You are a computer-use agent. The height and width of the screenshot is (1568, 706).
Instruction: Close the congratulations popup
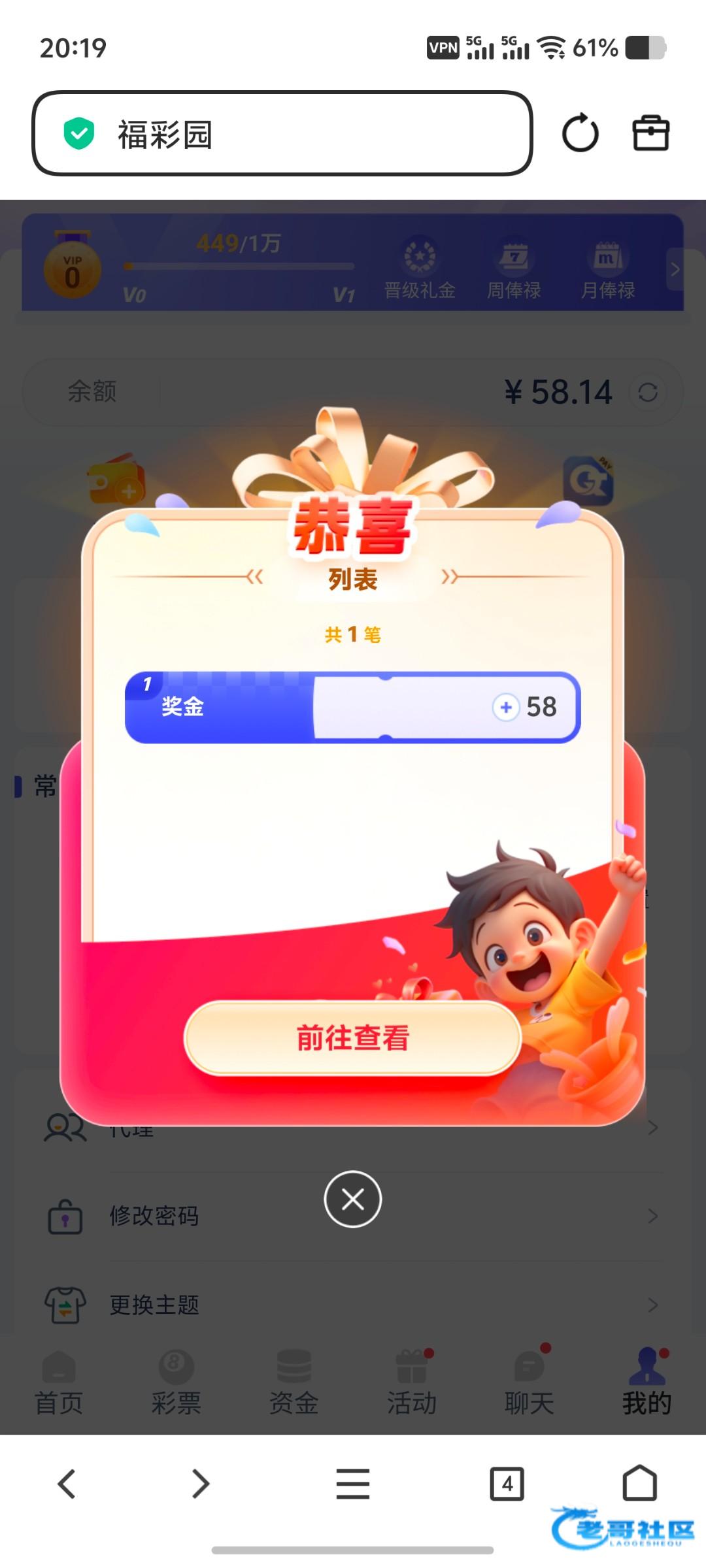click(x=353, y=1199)
